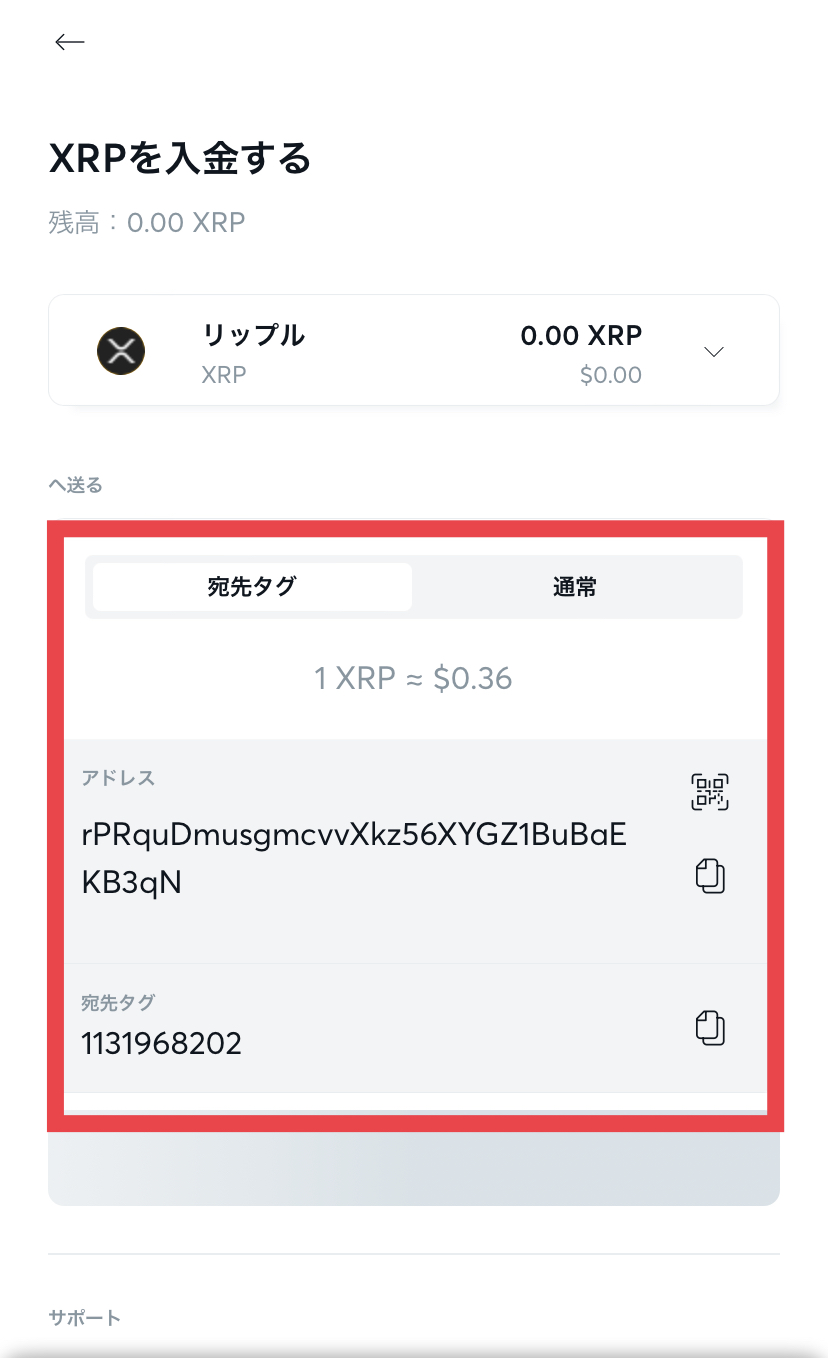Image resolution: width=828 pixels, height=1358 pixels.
Task: Switch to the 通常 segment
Action: pyautogui.click(x=575, y=587)
